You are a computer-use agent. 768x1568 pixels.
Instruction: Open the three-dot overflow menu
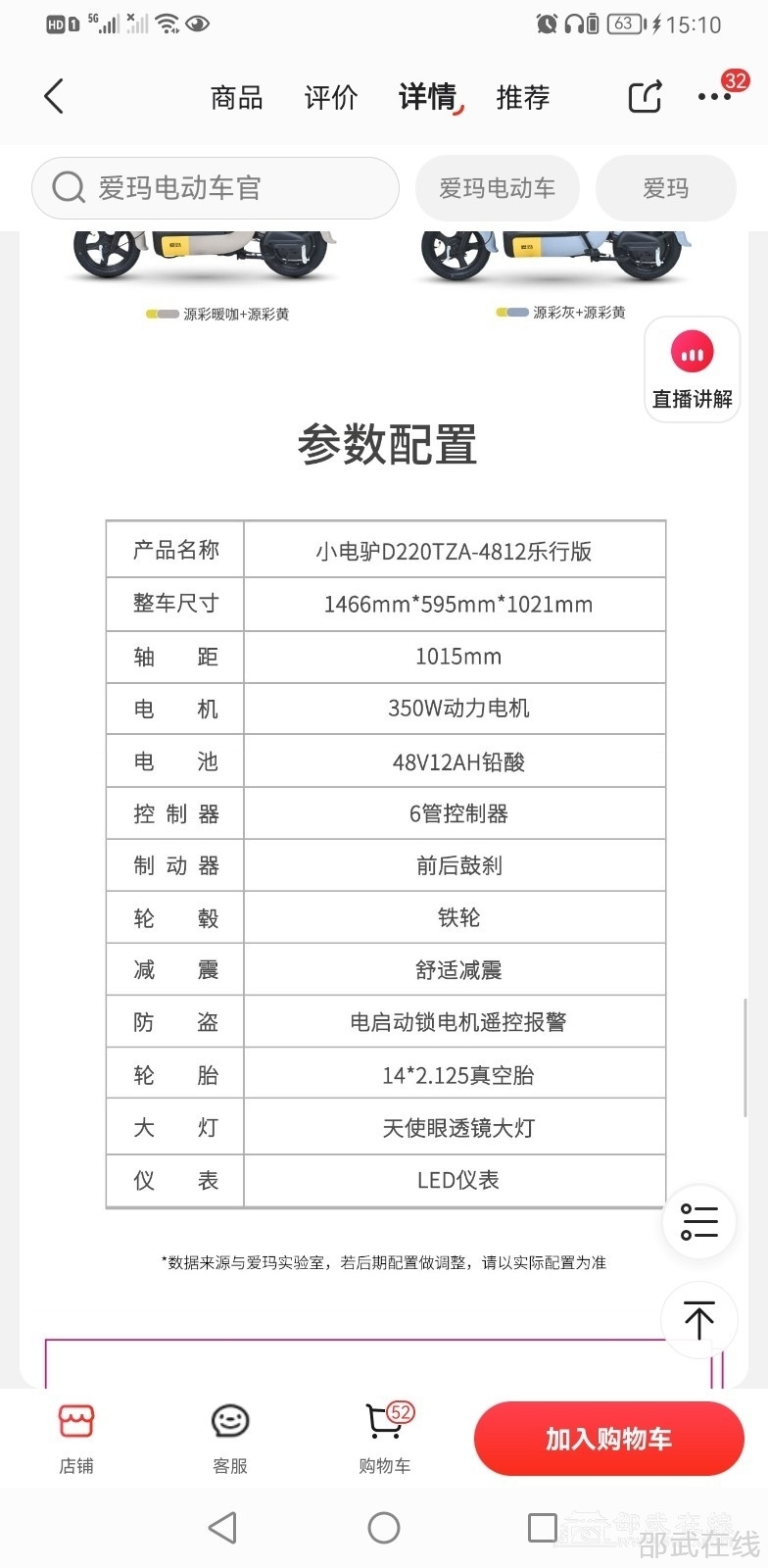[x=715, y=96]
